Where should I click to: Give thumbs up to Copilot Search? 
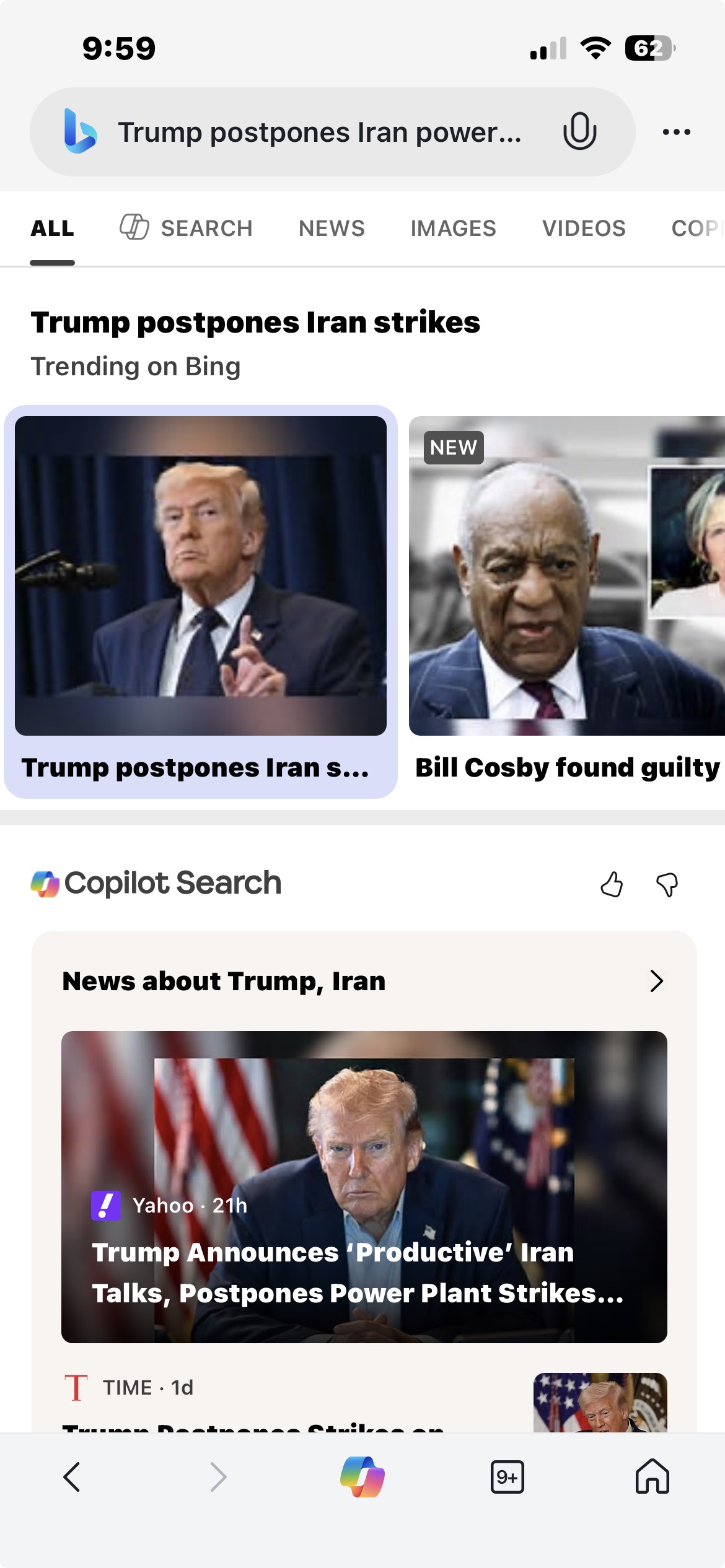click(x=612, y=884)
